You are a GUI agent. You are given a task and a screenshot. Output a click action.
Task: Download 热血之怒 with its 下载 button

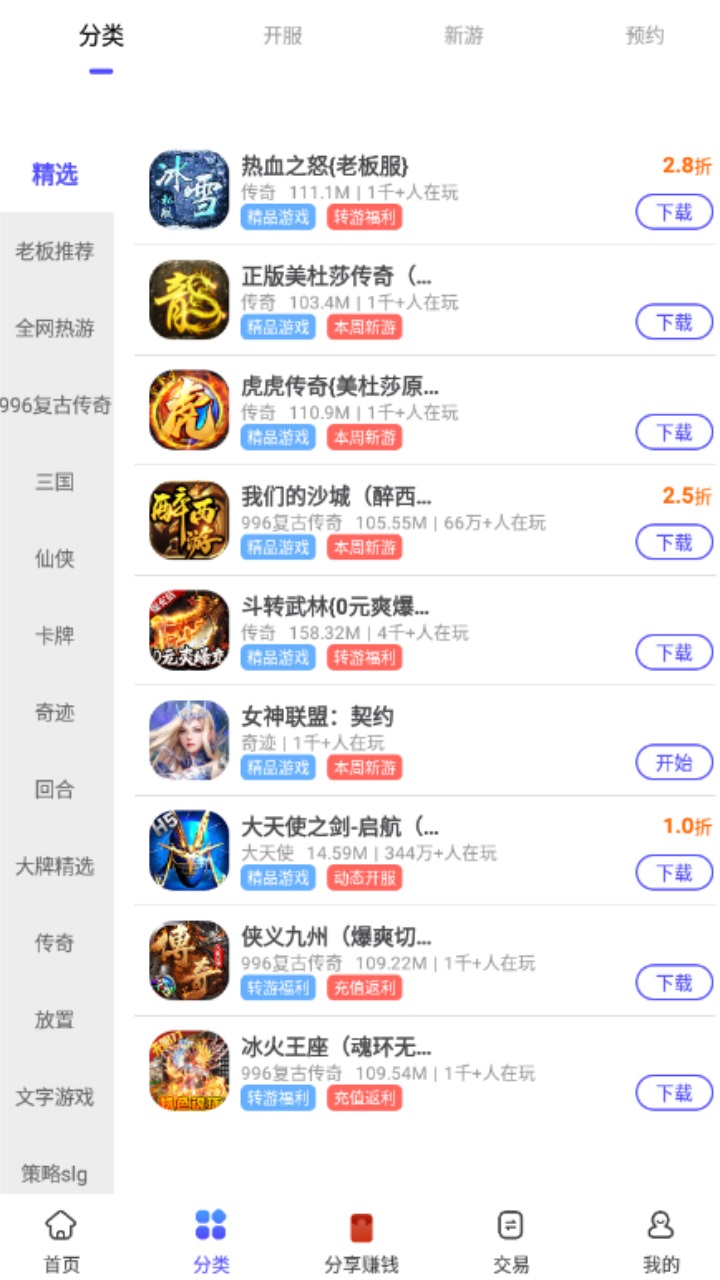674,212
